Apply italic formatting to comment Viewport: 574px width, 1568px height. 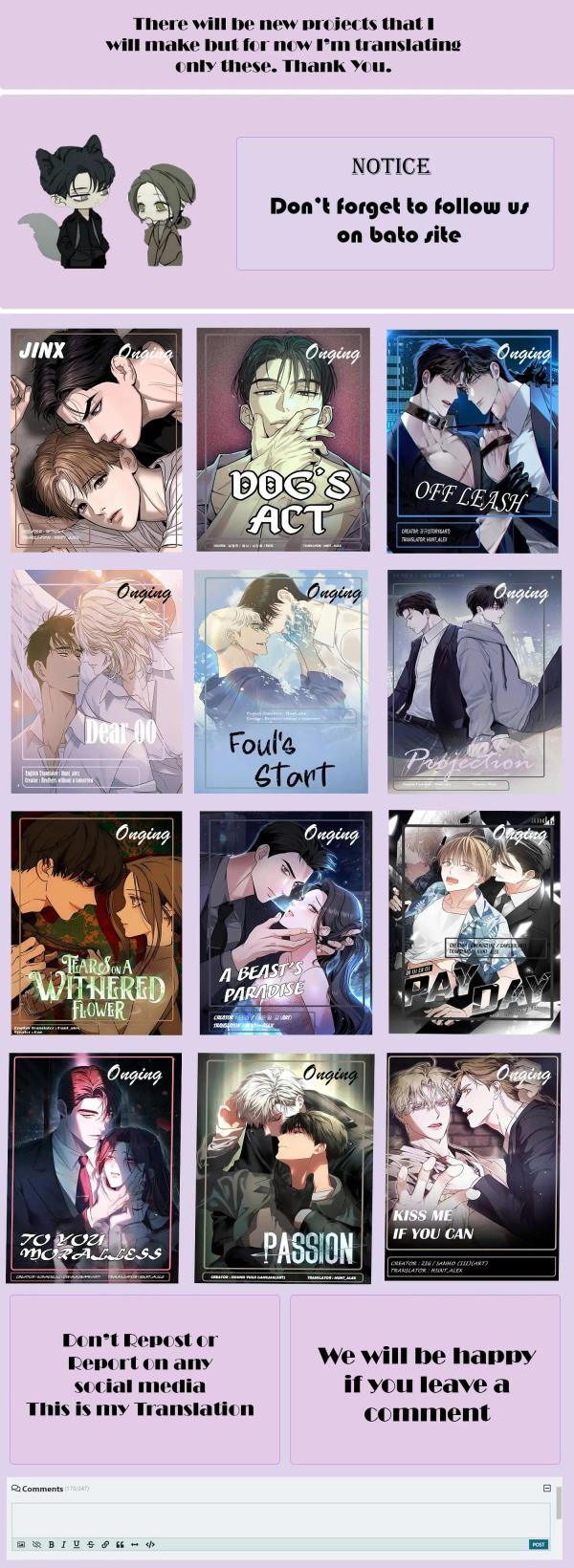(x=63, y=1544)
